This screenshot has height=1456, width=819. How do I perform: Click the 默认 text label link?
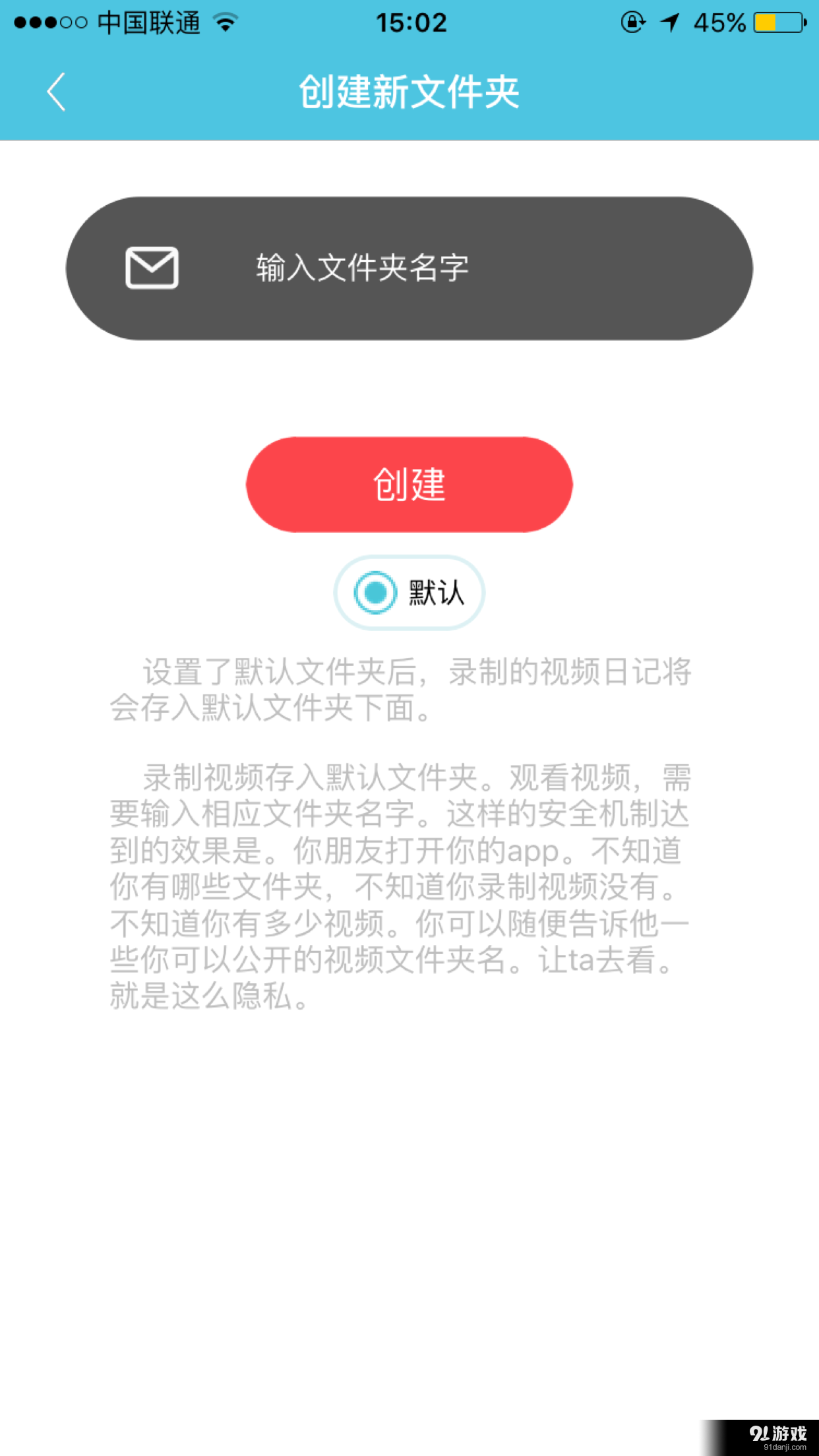(x=435, y=592)
